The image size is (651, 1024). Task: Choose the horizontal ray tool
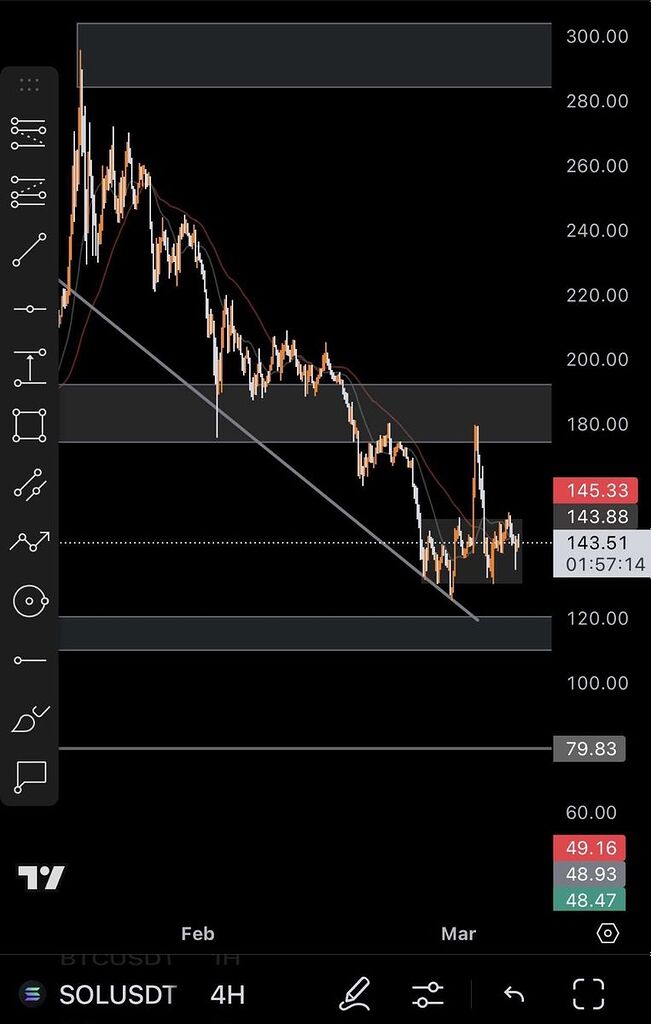[x=29, y=660]
